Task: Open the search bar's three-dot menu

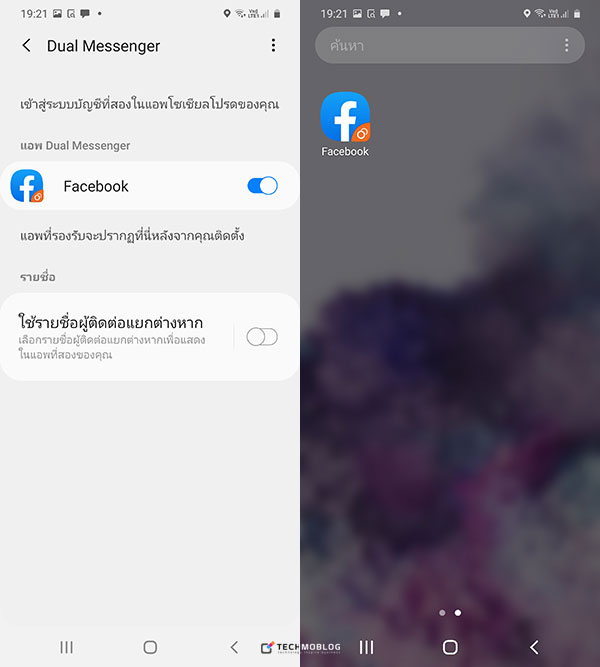Action: [566, 46]
